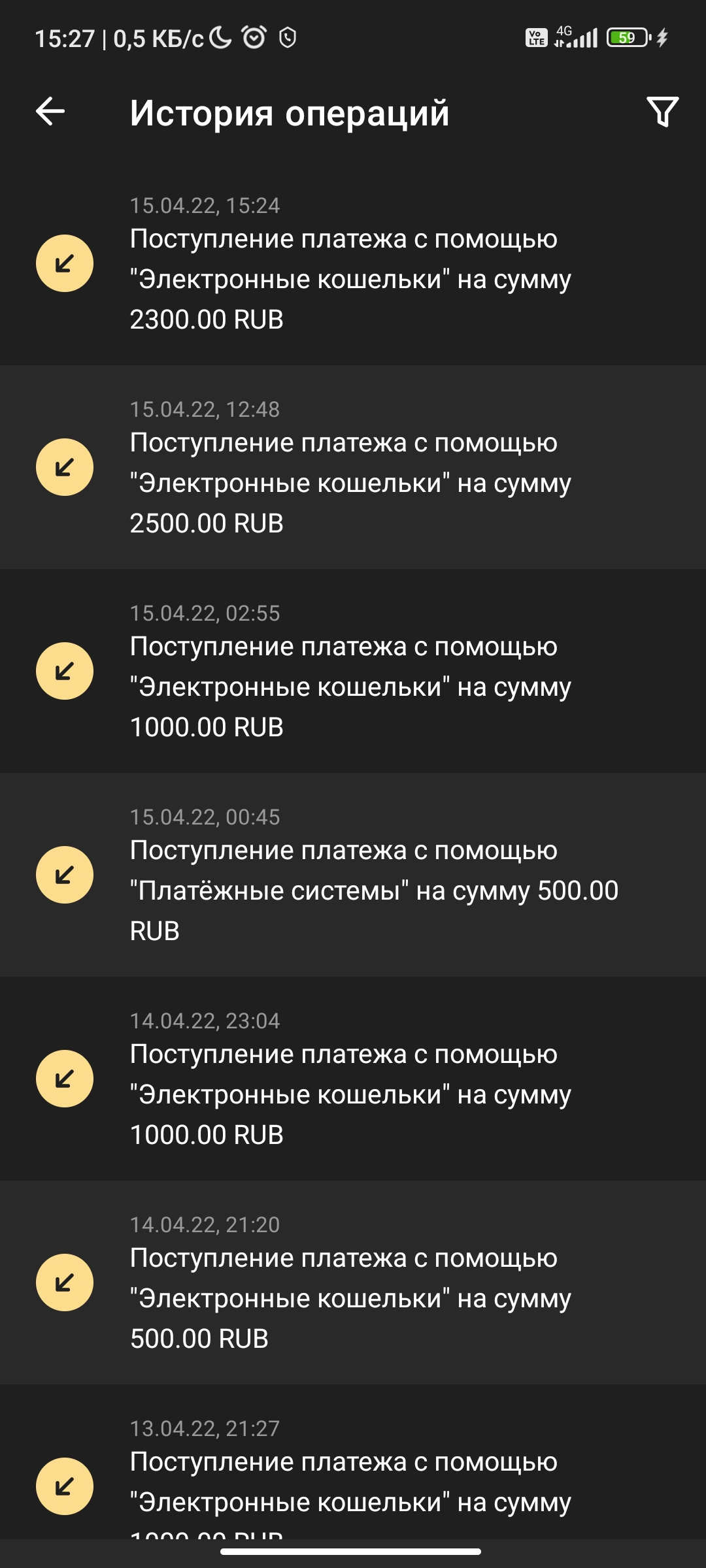
Task: Open the filter for operation history
Action: tap(662, 112)
